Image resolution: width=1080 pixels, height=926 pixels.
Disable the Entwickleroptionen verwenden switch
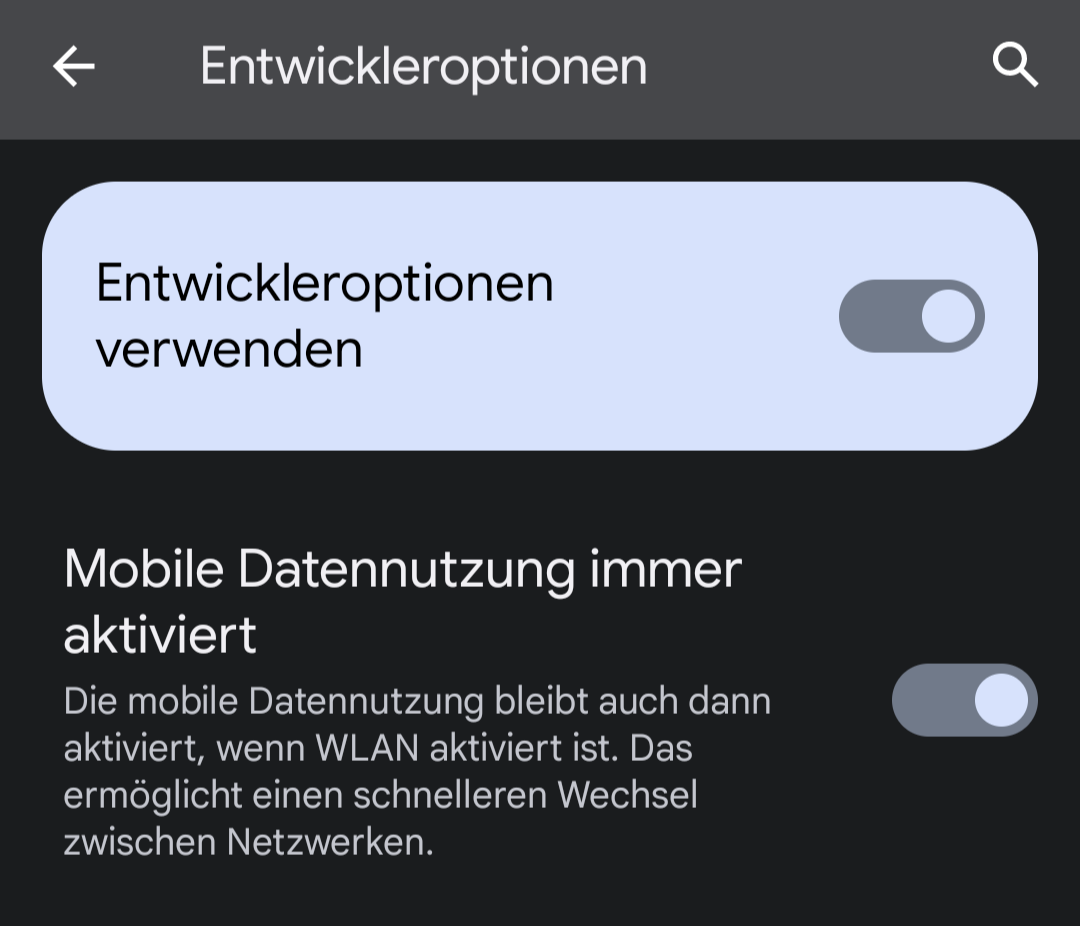[911, 316]
